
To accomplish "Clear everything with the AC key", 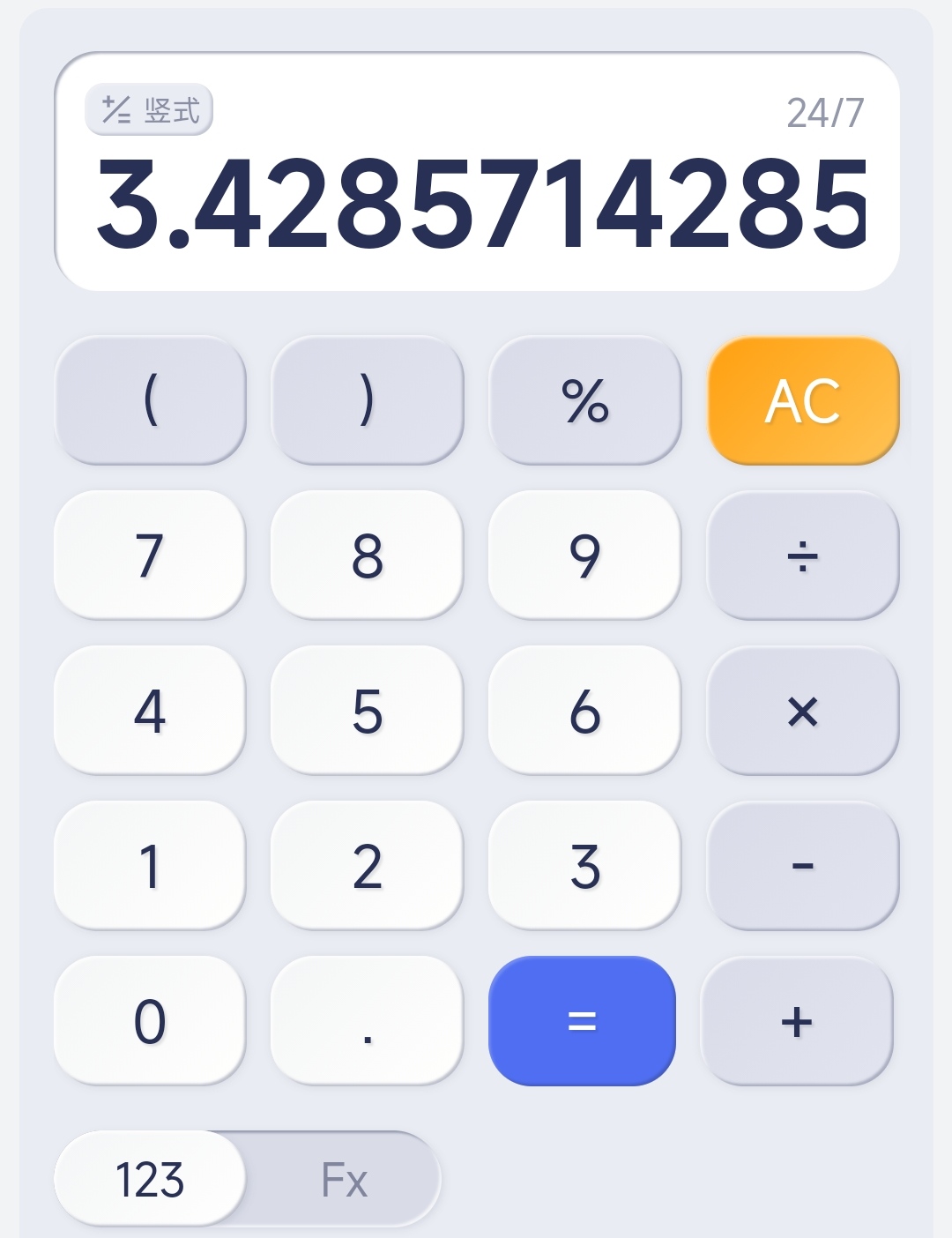I will click(x=803, y=401).
